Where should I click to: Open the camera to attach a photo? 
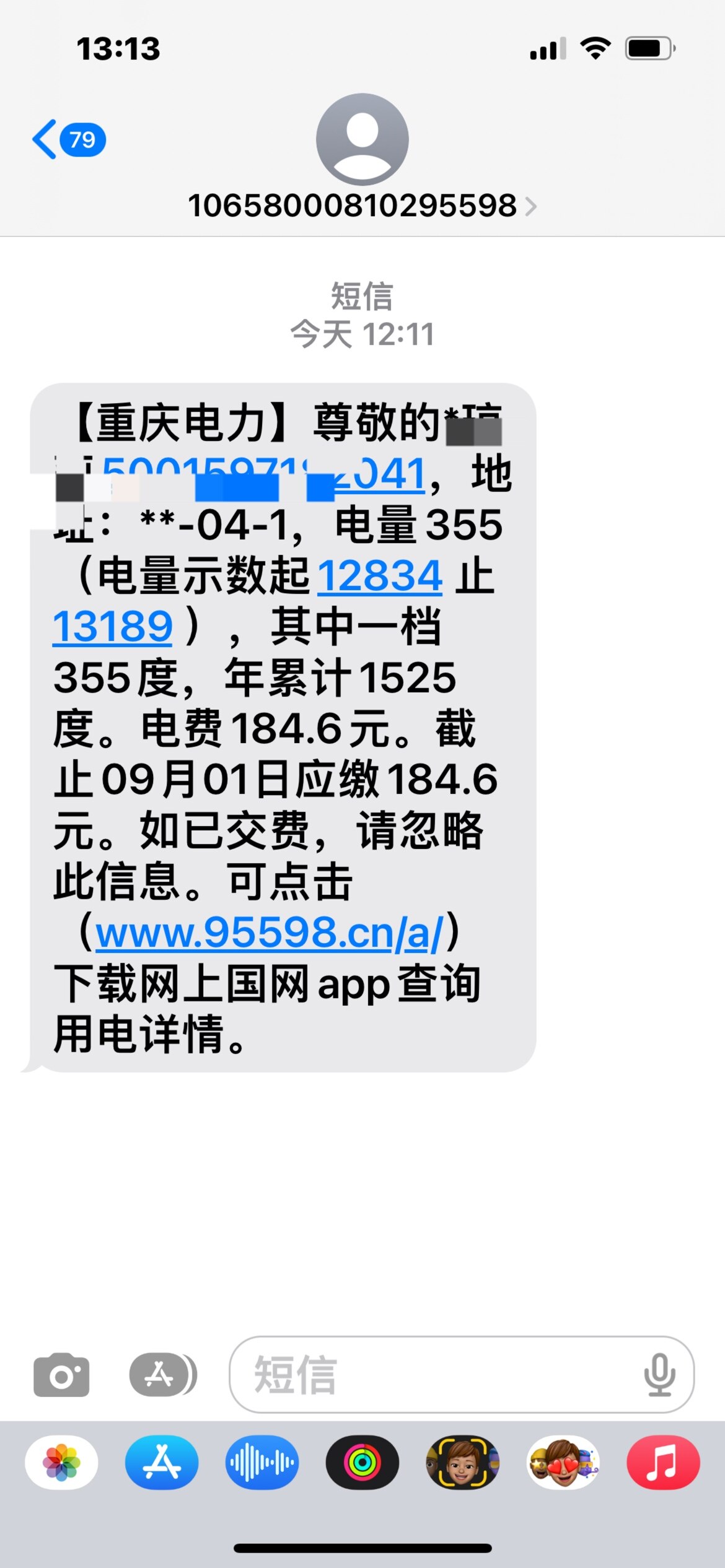[x=61, y=1375]
